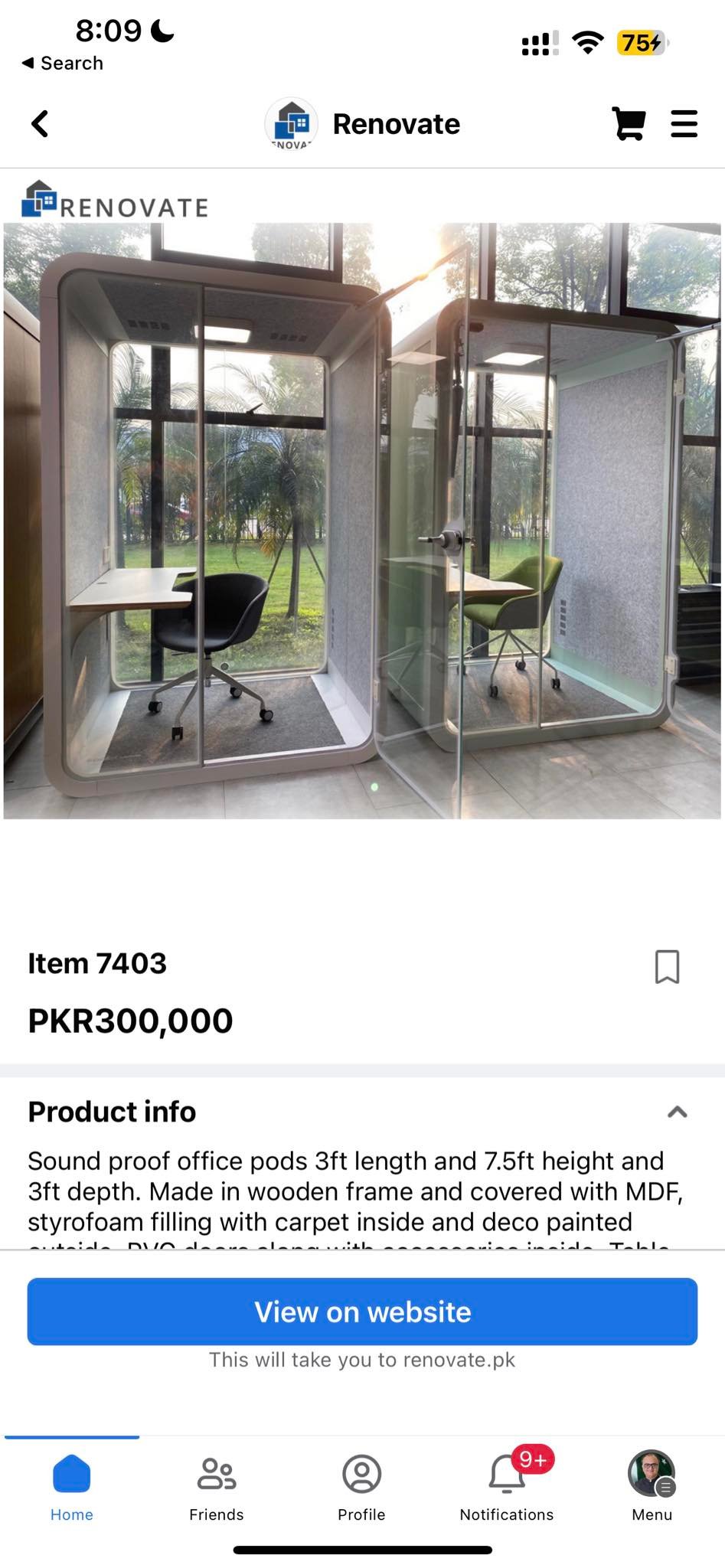Check the Notifications tab

(507, 1488)
